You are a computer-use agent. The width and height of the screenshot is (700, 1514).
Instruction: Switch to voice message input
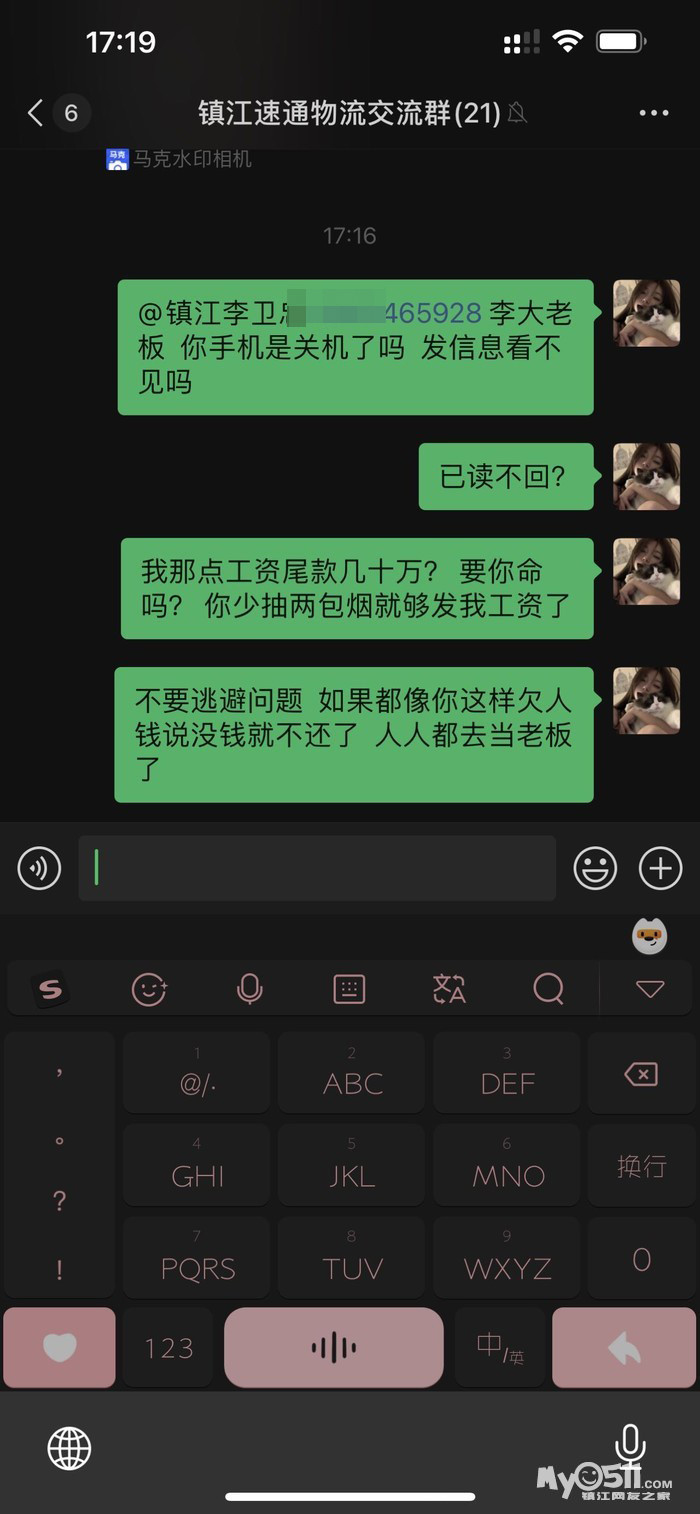(39, 868)
